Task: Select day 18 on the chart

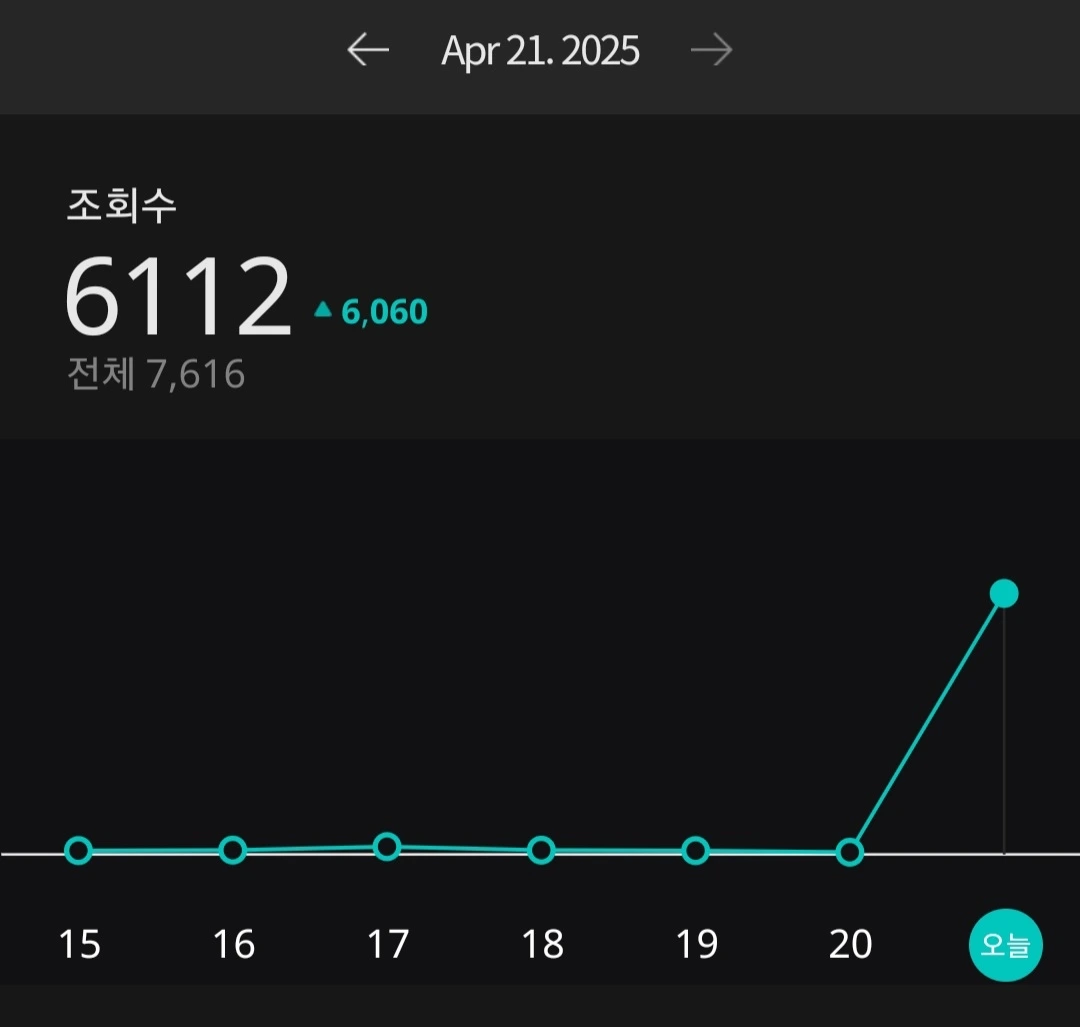Action: [542, 944]
